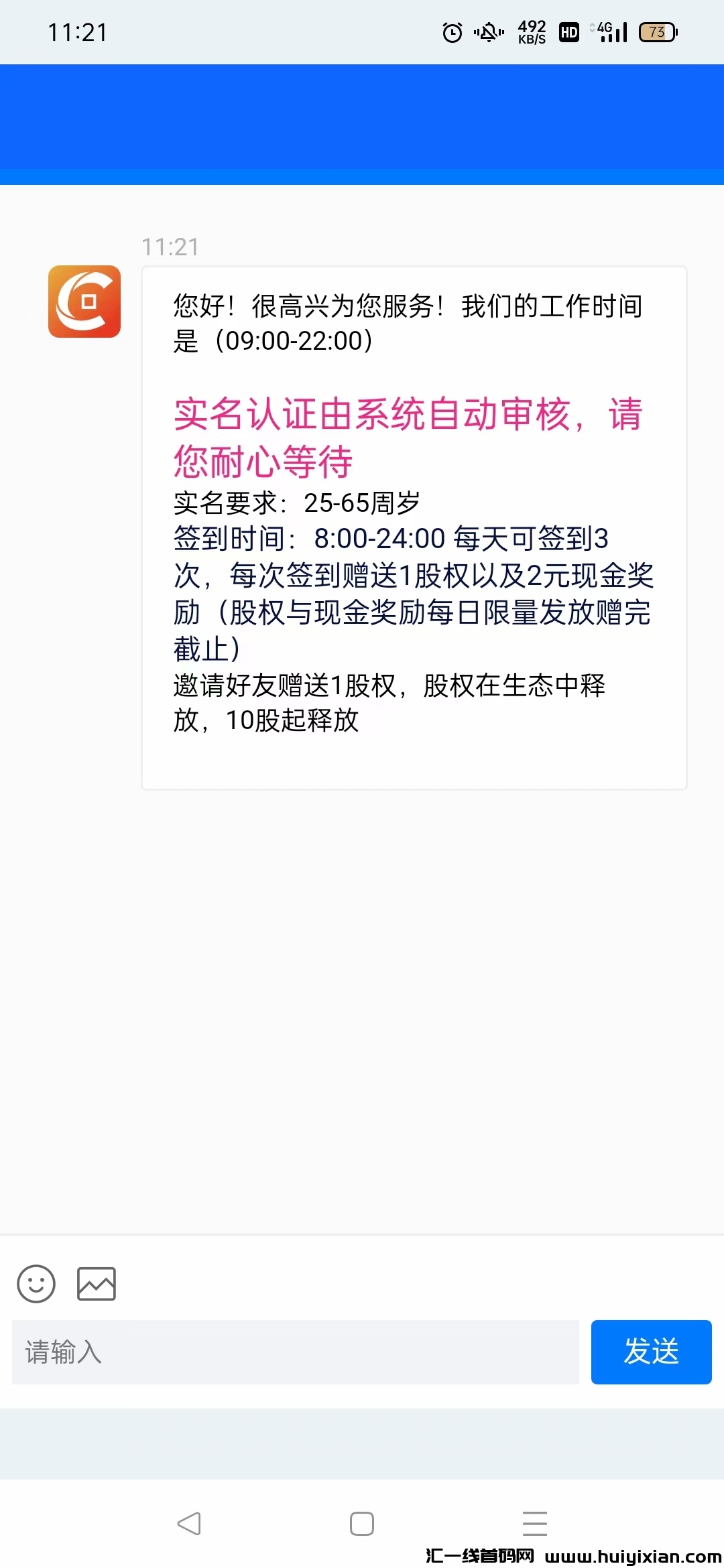724x1568 pixels.
Task: Tap the HD indicator in the status bar
Action: [x=568, y=31]
